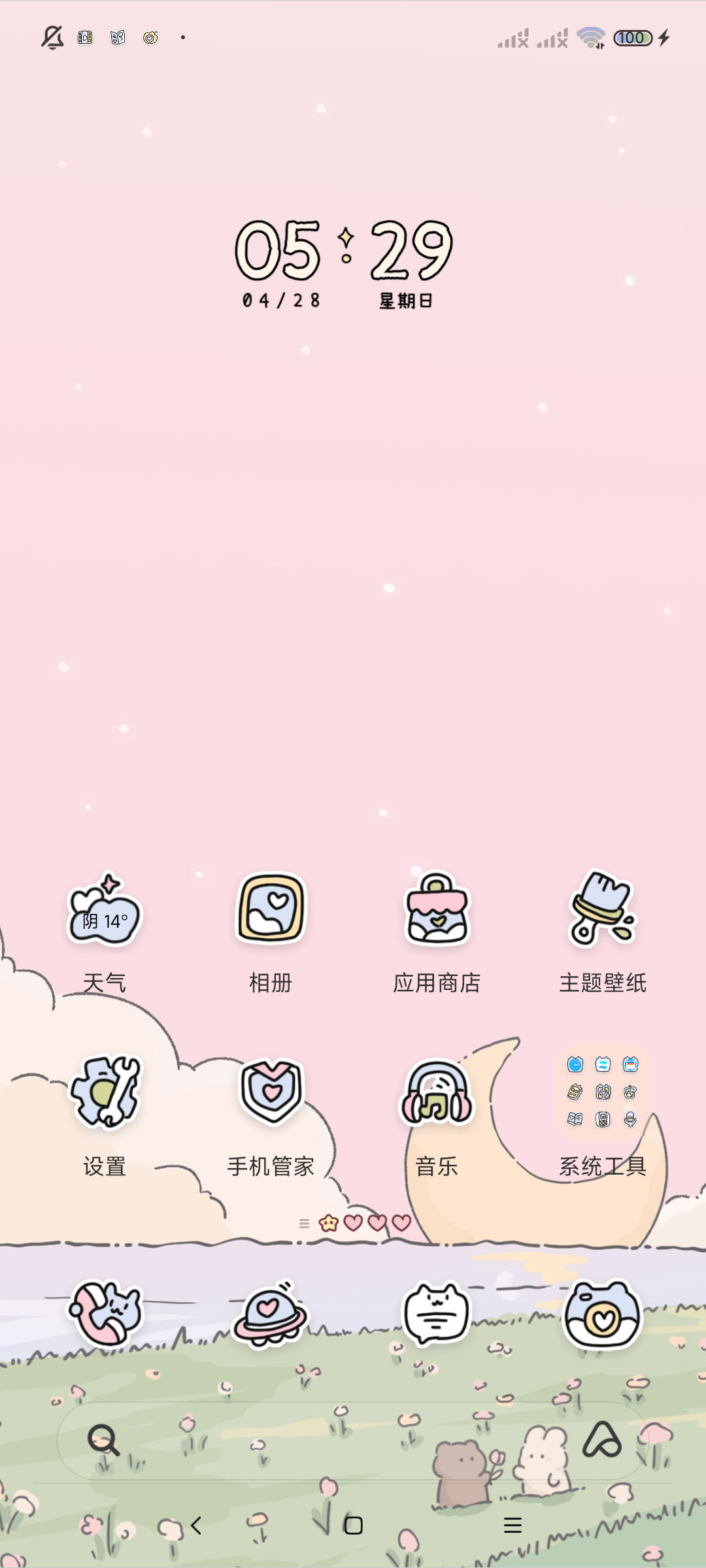Image resolution: width=706 pixels, height=1568 pixels.
Task: Open the voice assistant icon in search bar
Action: point(602,1440)
